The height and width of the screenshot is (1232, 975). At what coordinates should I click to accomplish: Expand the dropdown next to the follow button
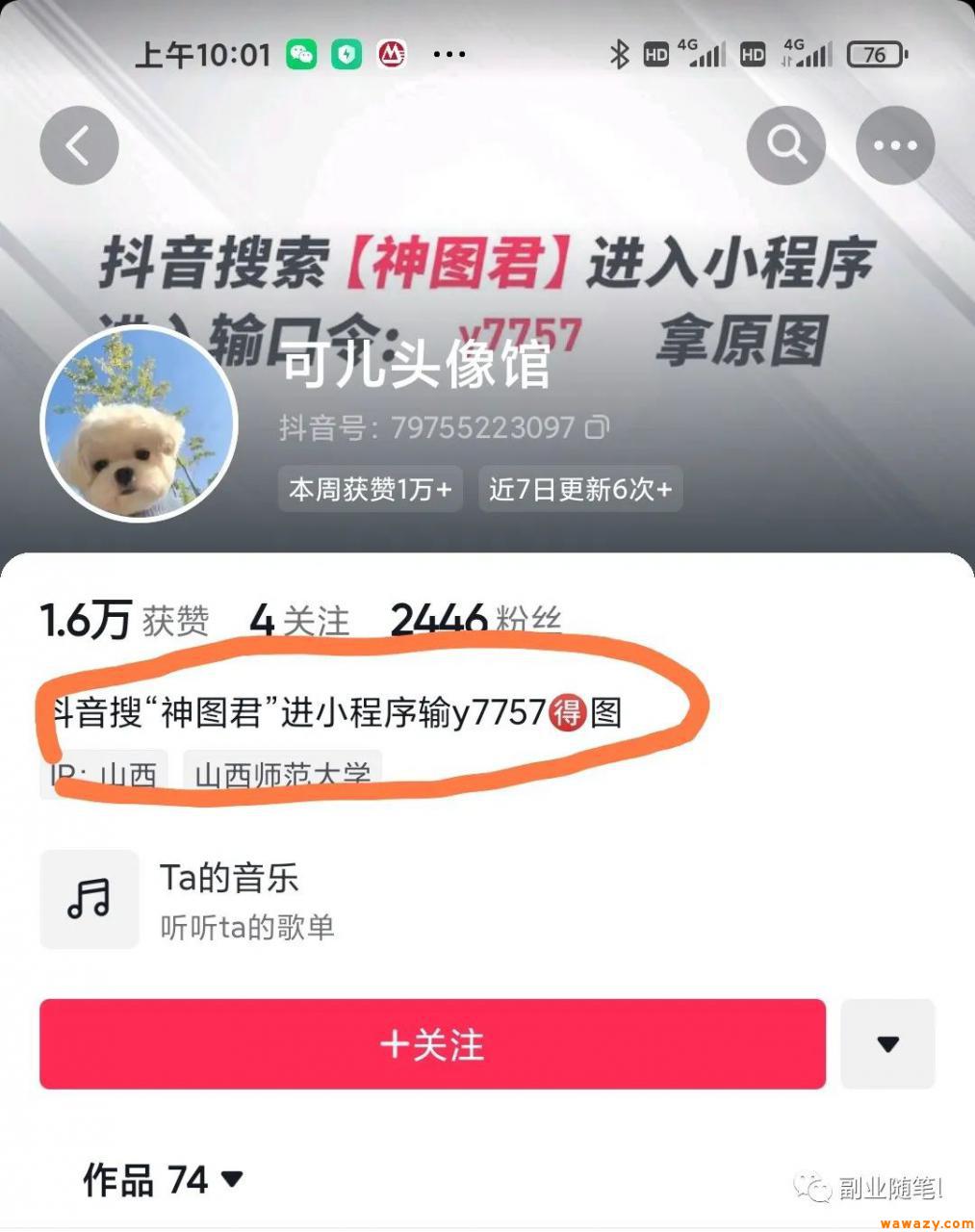pos(887,1044)
